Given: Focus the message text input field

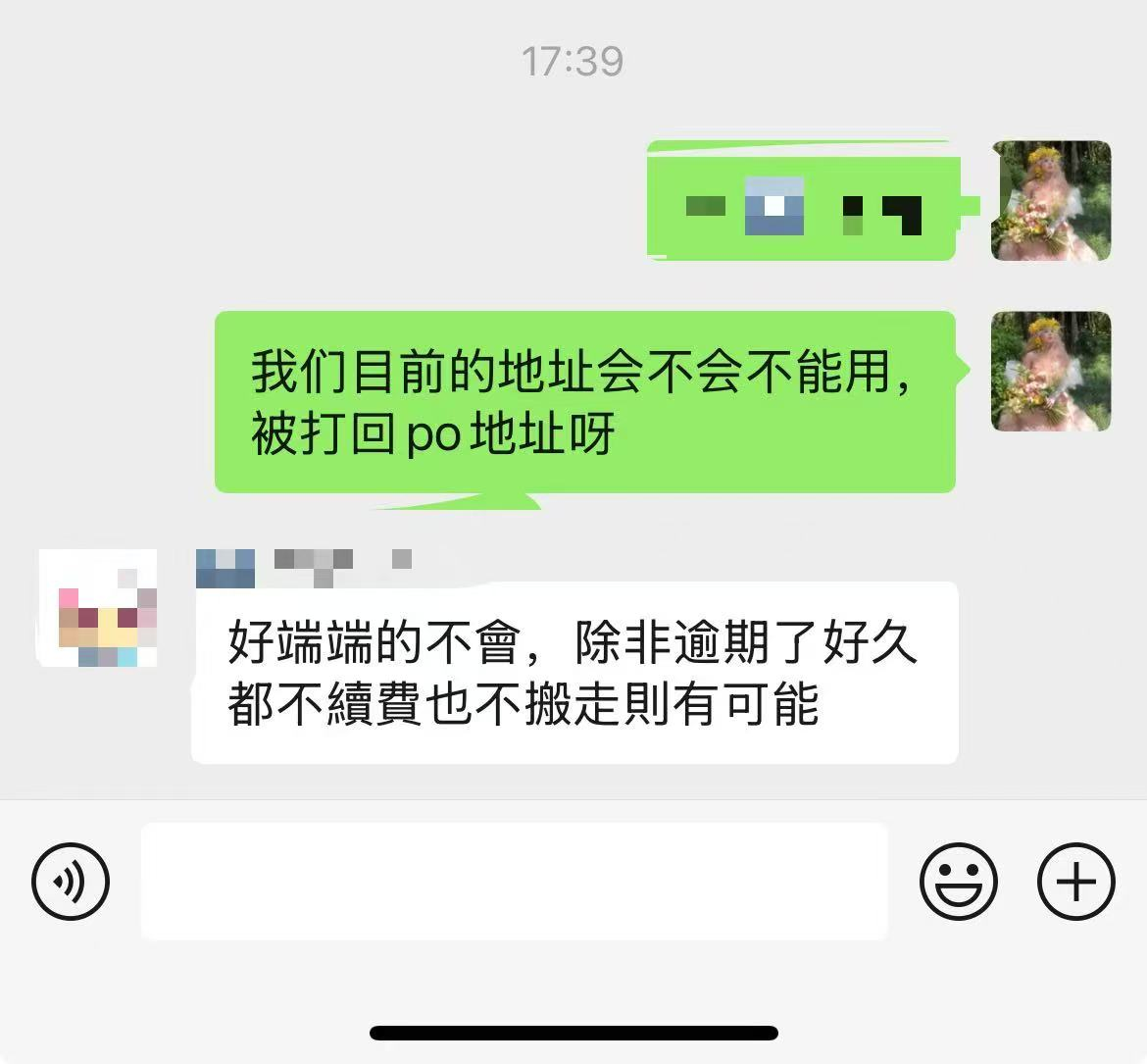Looking at the screenshot, I should click(x=514, y=881).
